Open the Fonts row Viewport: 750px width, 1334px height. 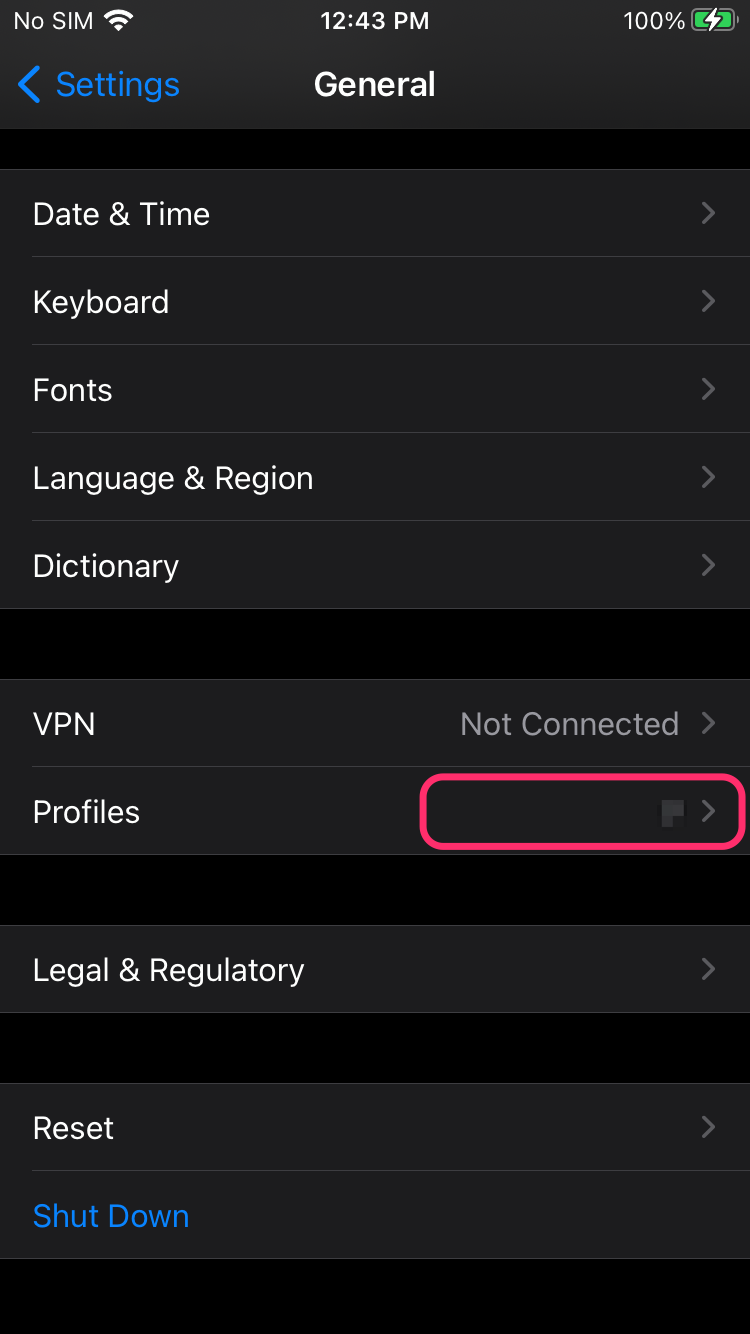point(375,390)
